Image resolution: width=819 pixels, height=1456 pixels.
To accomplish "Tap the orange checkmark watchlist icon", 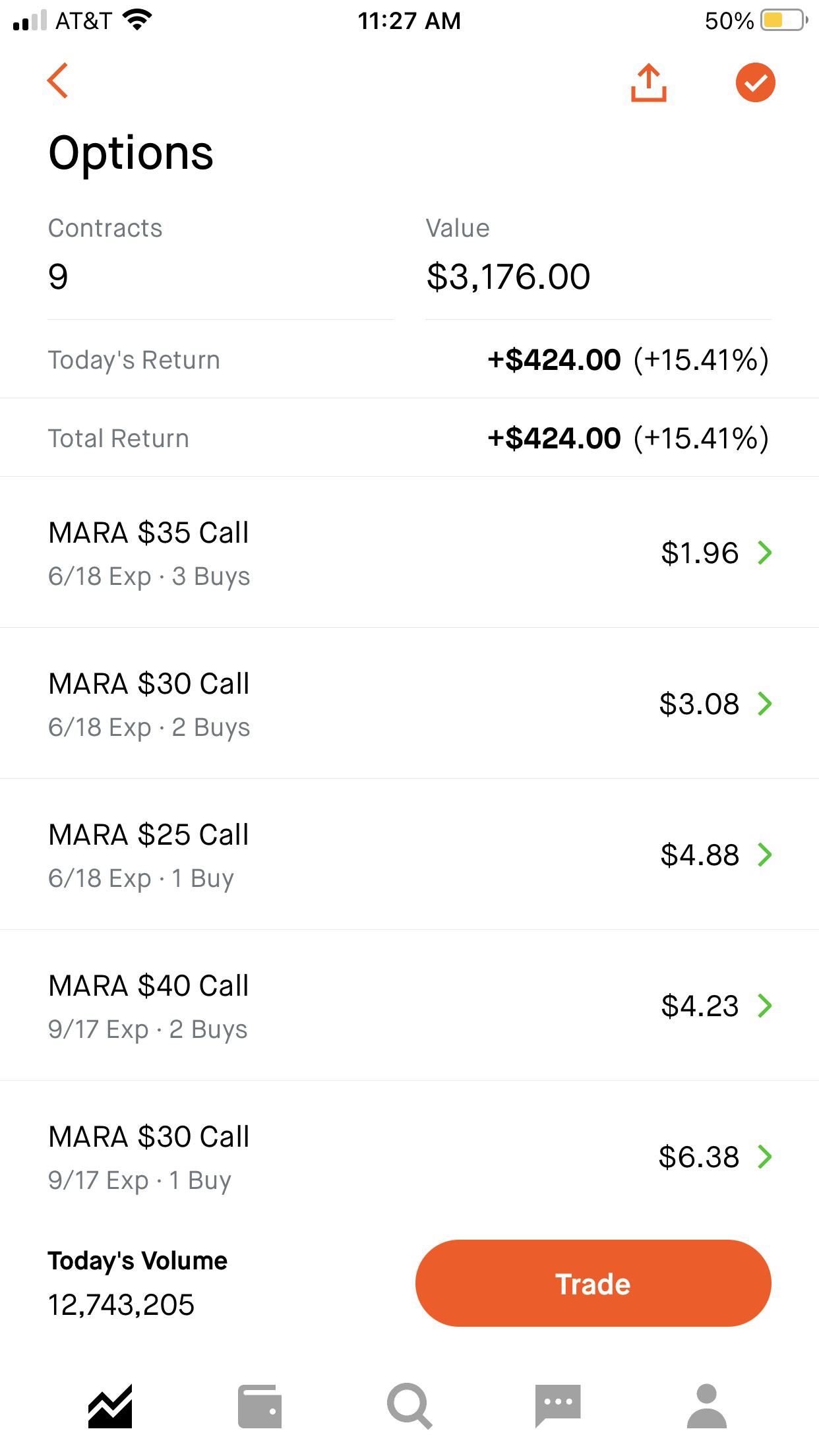I will (x=756, y=83).
